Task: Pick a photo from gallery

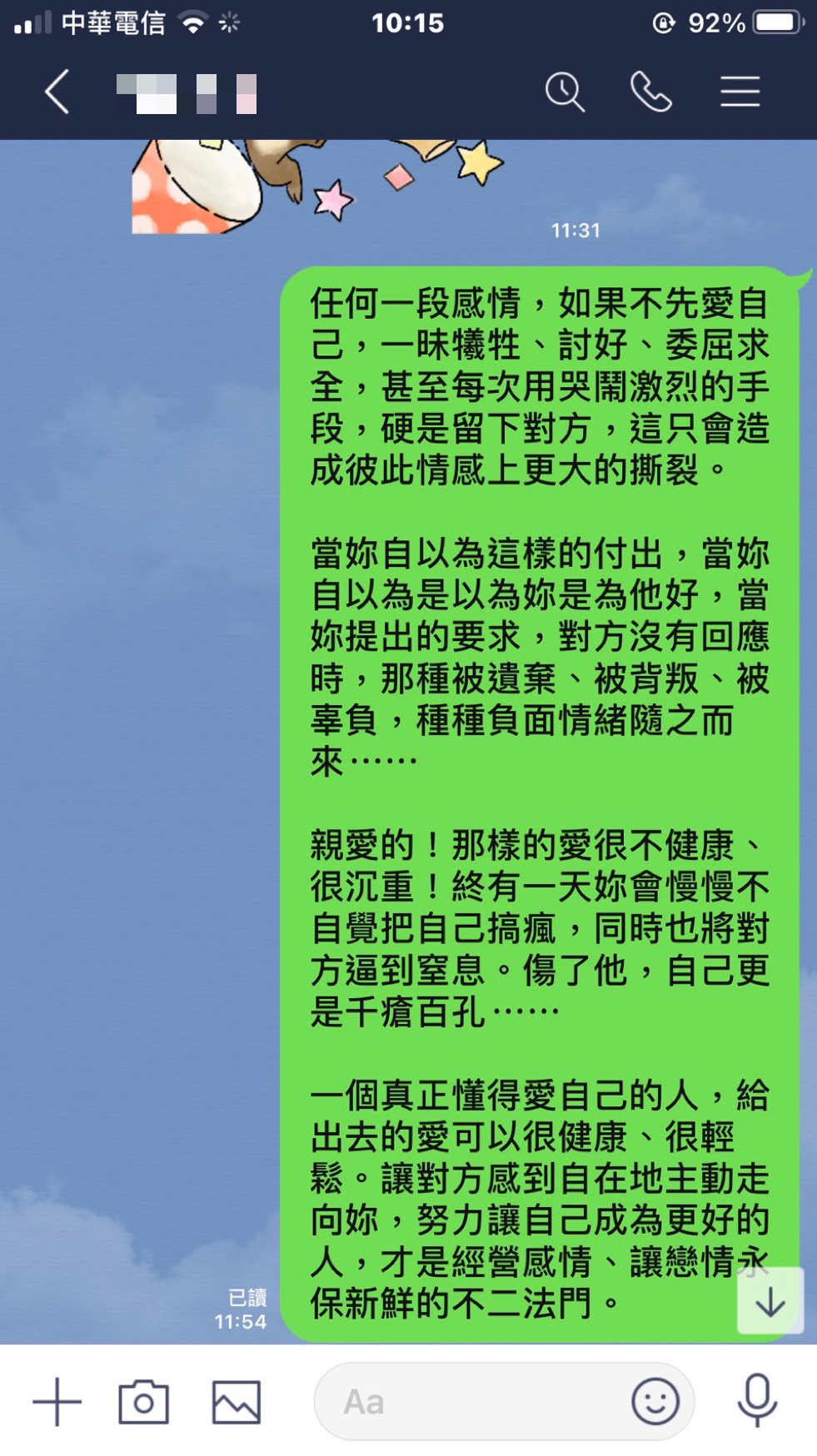Action: click(237, 1402)
